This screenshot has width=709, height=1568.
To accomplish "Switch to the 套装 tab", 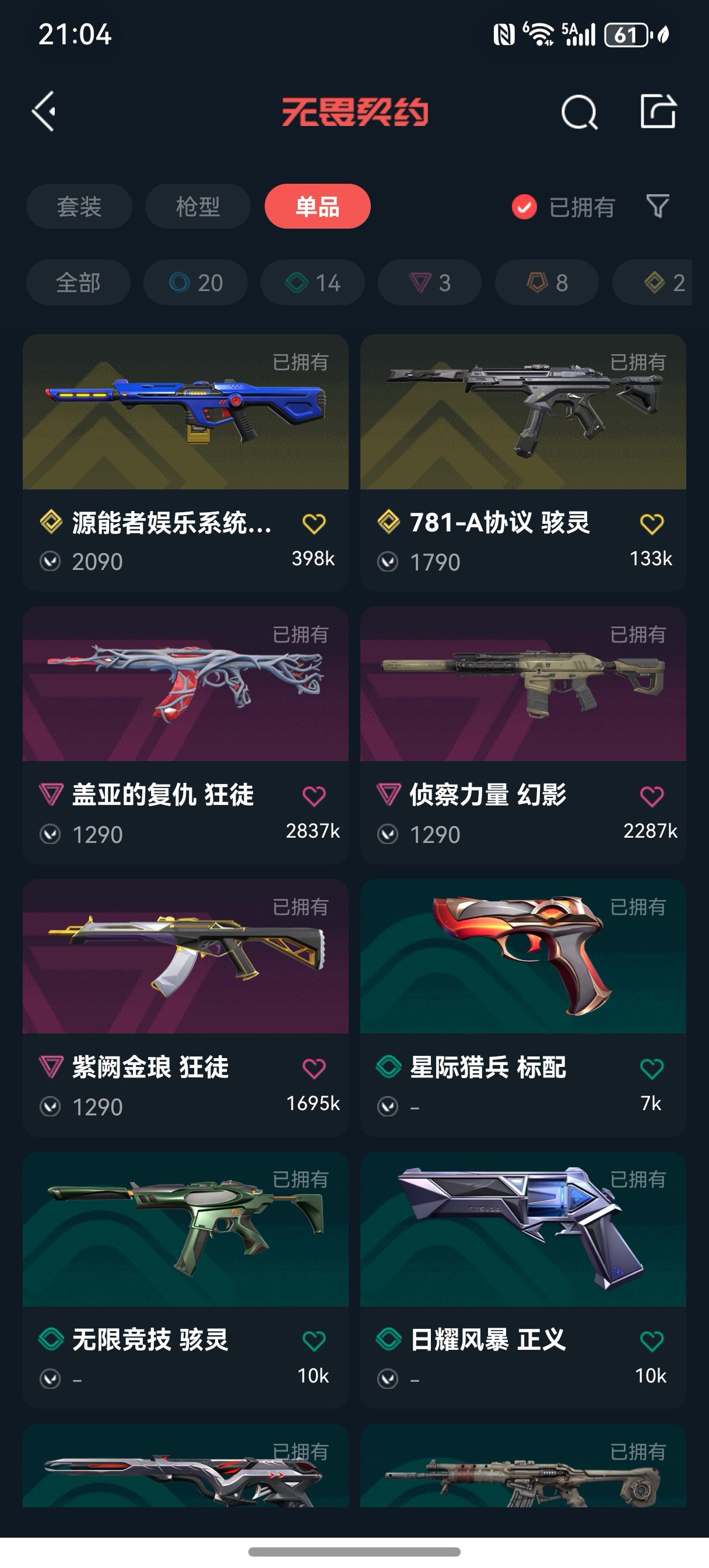I will point(79,206).
